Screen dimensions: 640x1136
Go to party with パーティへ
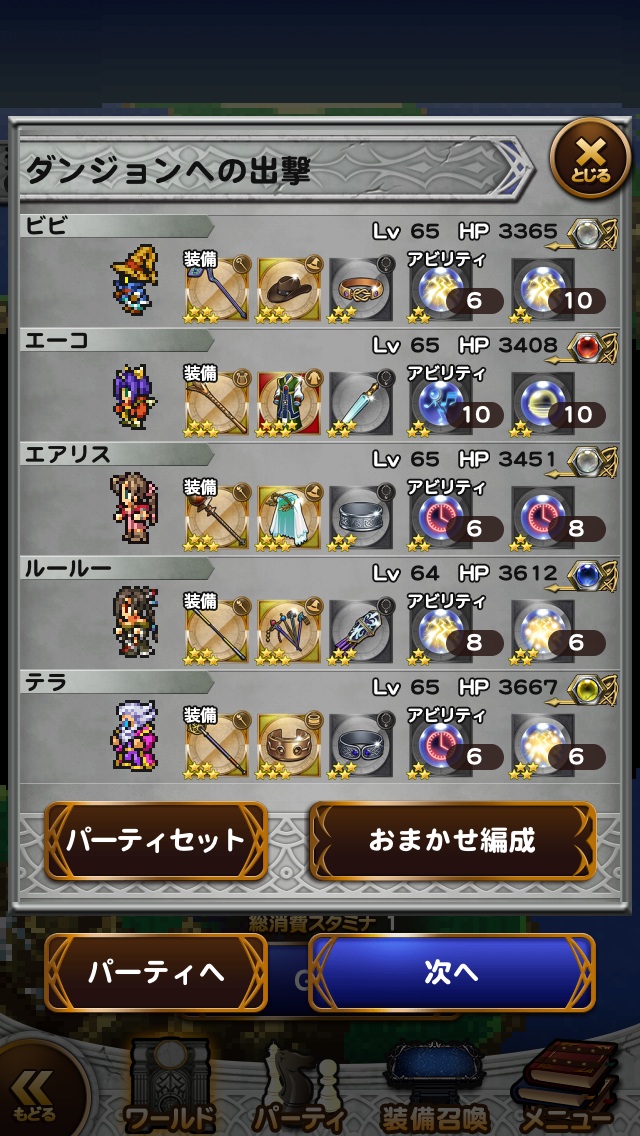[x=155, y=972]
